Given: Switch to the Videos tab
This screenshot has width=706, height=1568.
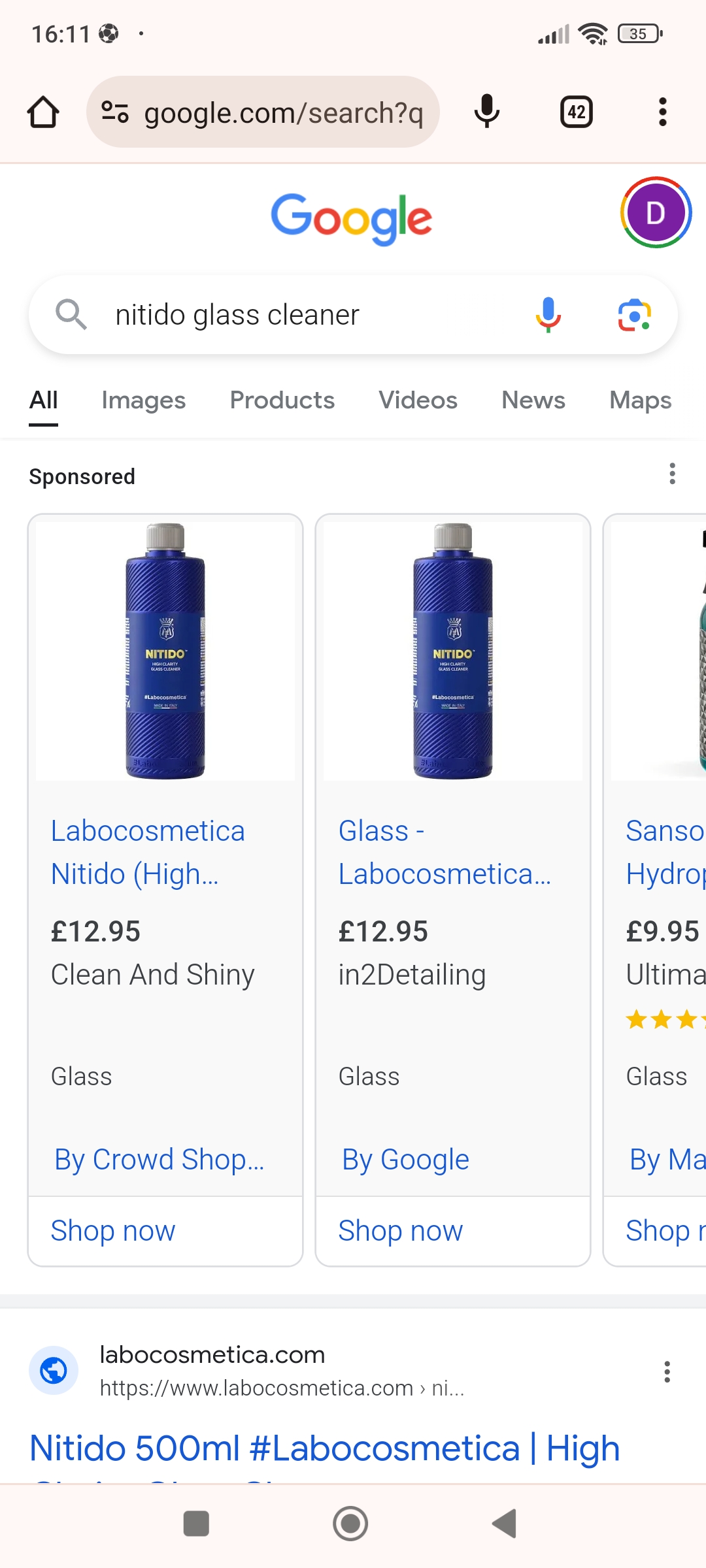Looking at the screenshot, I should pyautogui.click(x=418, y=400).
